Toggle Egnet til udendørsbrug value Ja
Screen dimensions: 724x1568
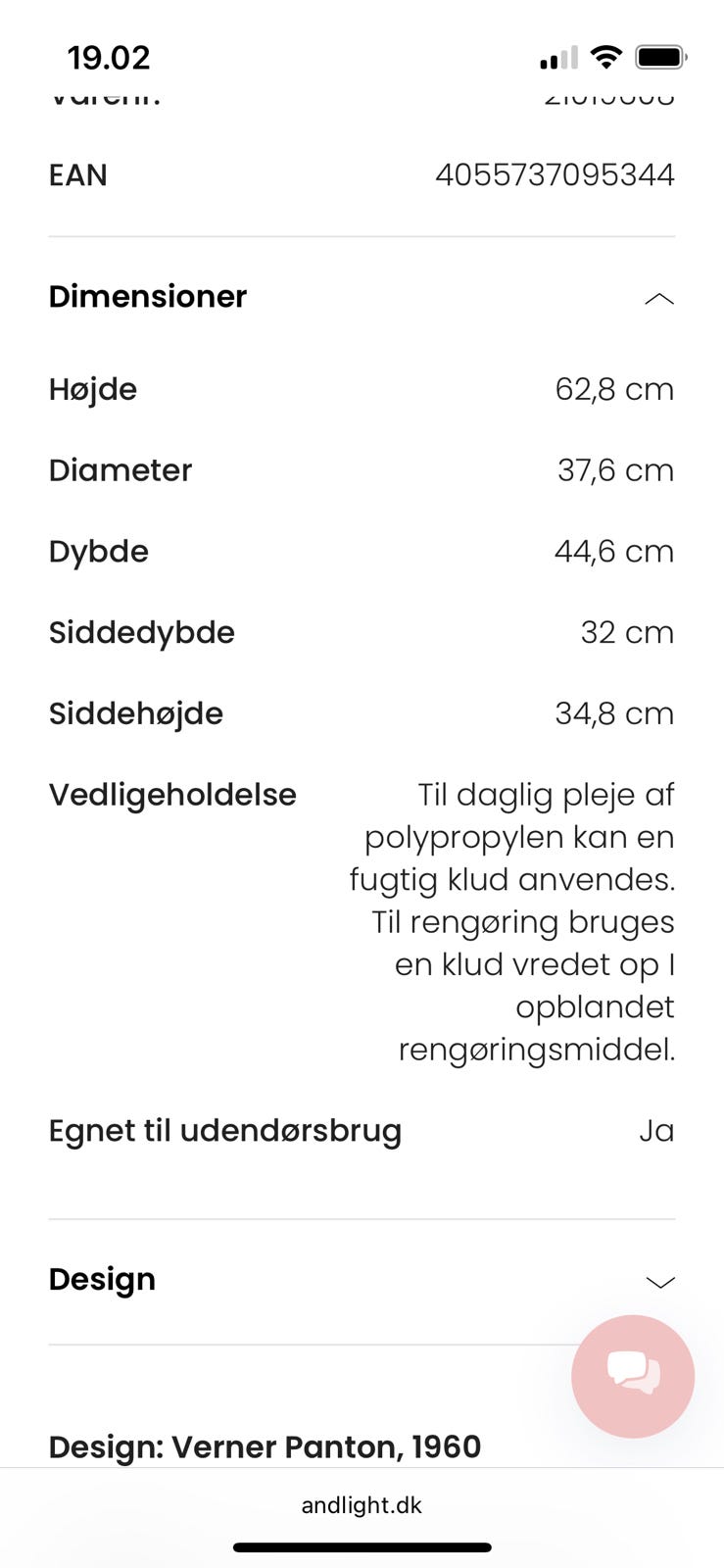pyautogui.click(x=656, y=1131)
